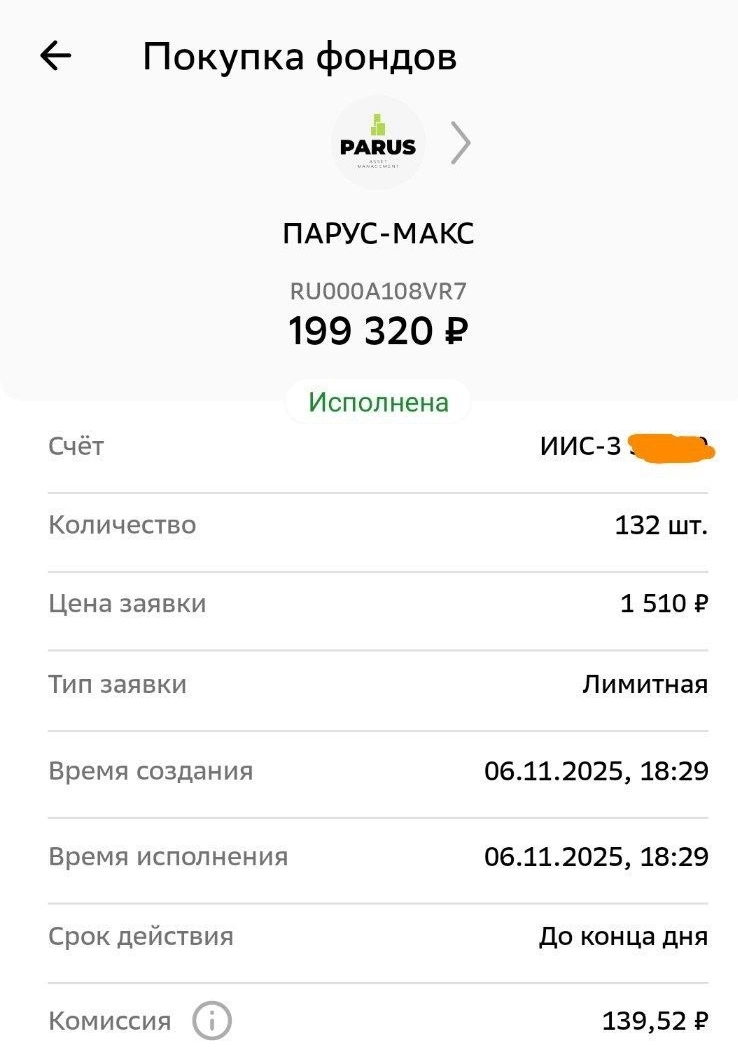The height and width of the screenshot is (1047, 738).
Task: Tap the back arrow to exit order details
Action: click(55, 56)
